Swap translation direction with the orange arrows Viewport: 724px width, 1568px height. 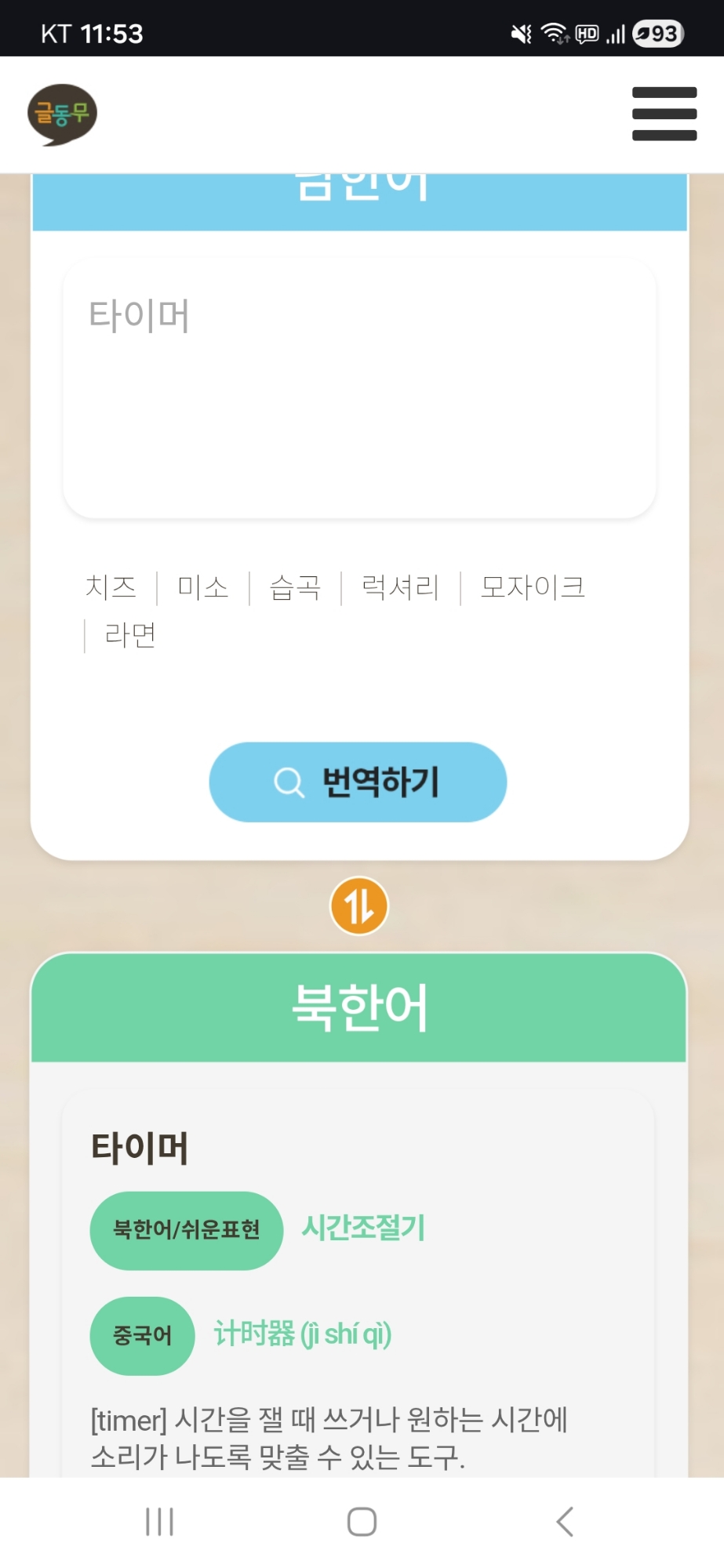tap(358, 906)
